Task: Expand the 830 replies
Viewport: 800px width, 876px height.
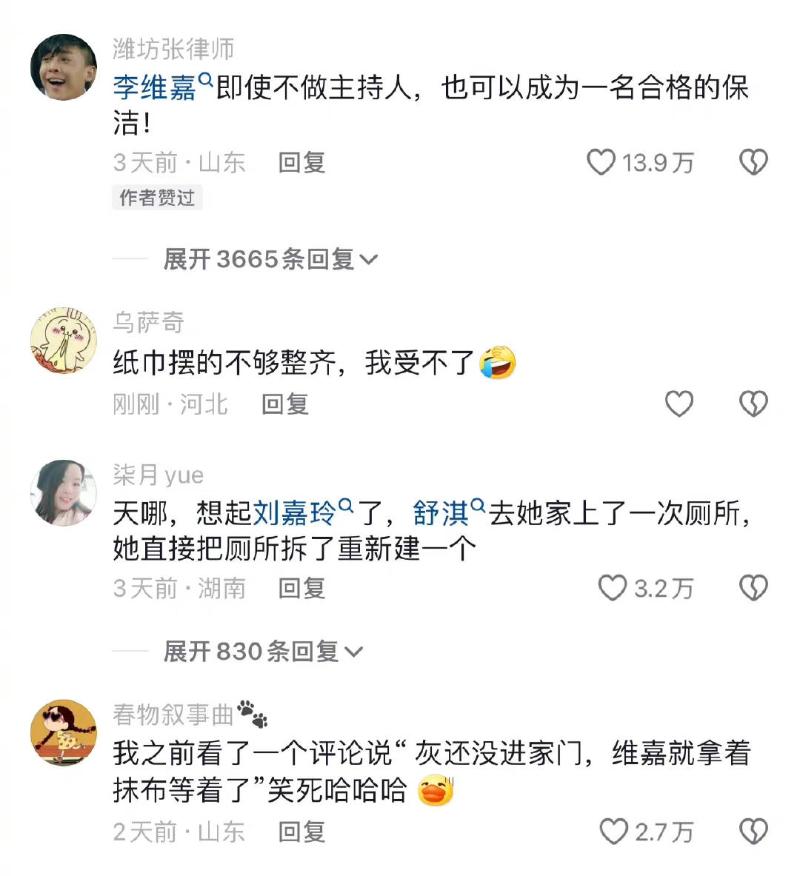Action: 263,652
